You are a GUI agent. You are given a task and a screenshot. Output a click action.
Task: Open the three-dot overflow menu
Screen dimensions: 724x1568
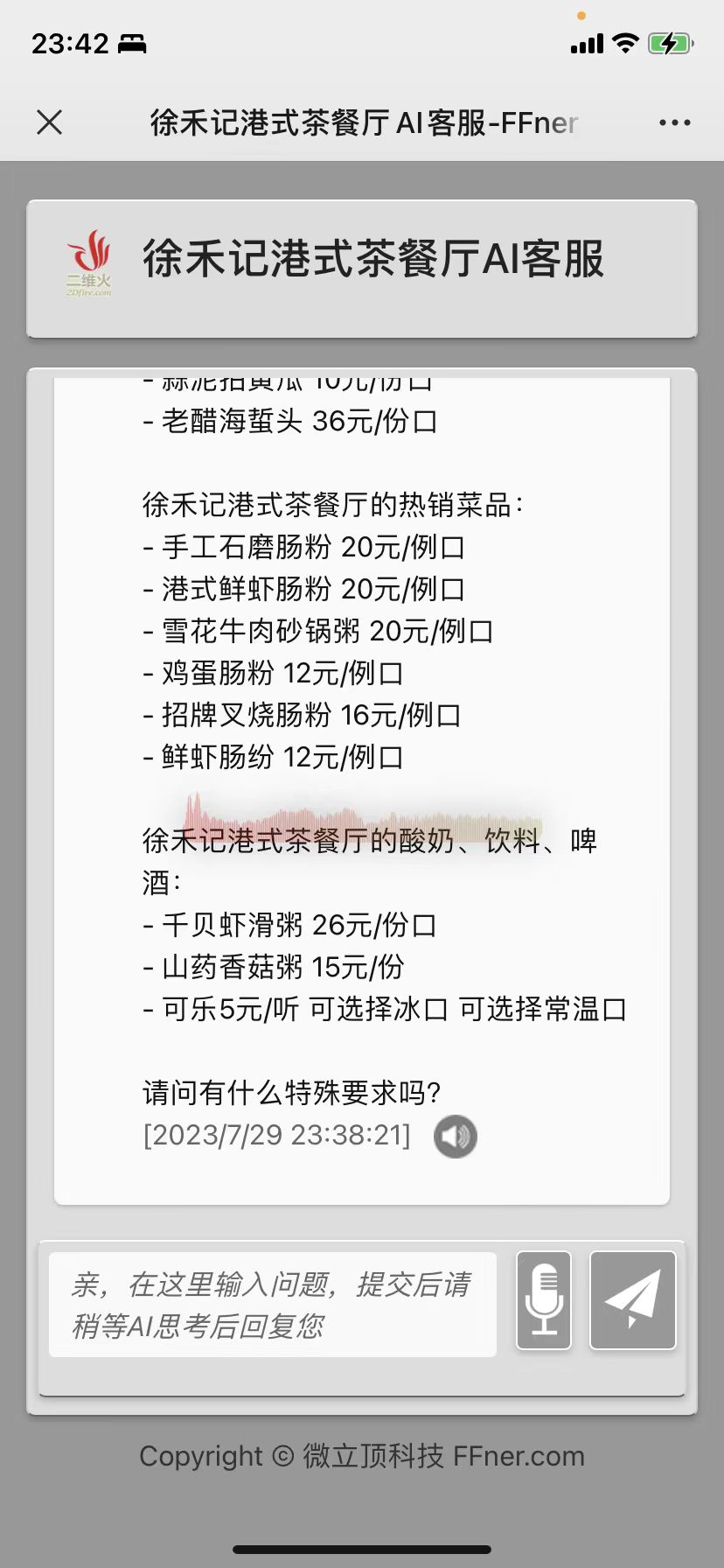(x=674, y=123)
